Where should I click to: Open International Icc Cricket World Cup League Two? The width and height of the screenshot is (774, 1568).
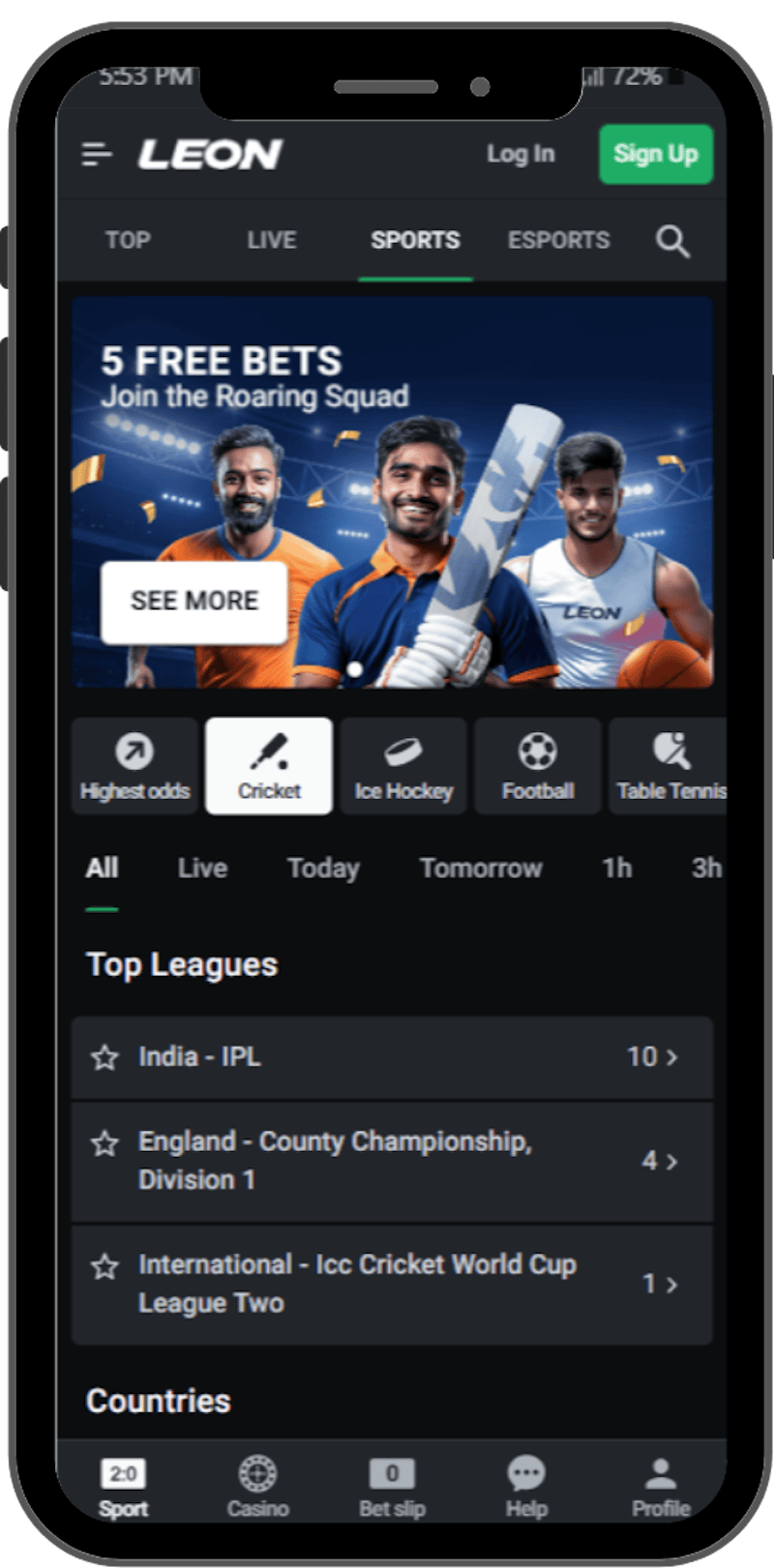point(392,1284)
